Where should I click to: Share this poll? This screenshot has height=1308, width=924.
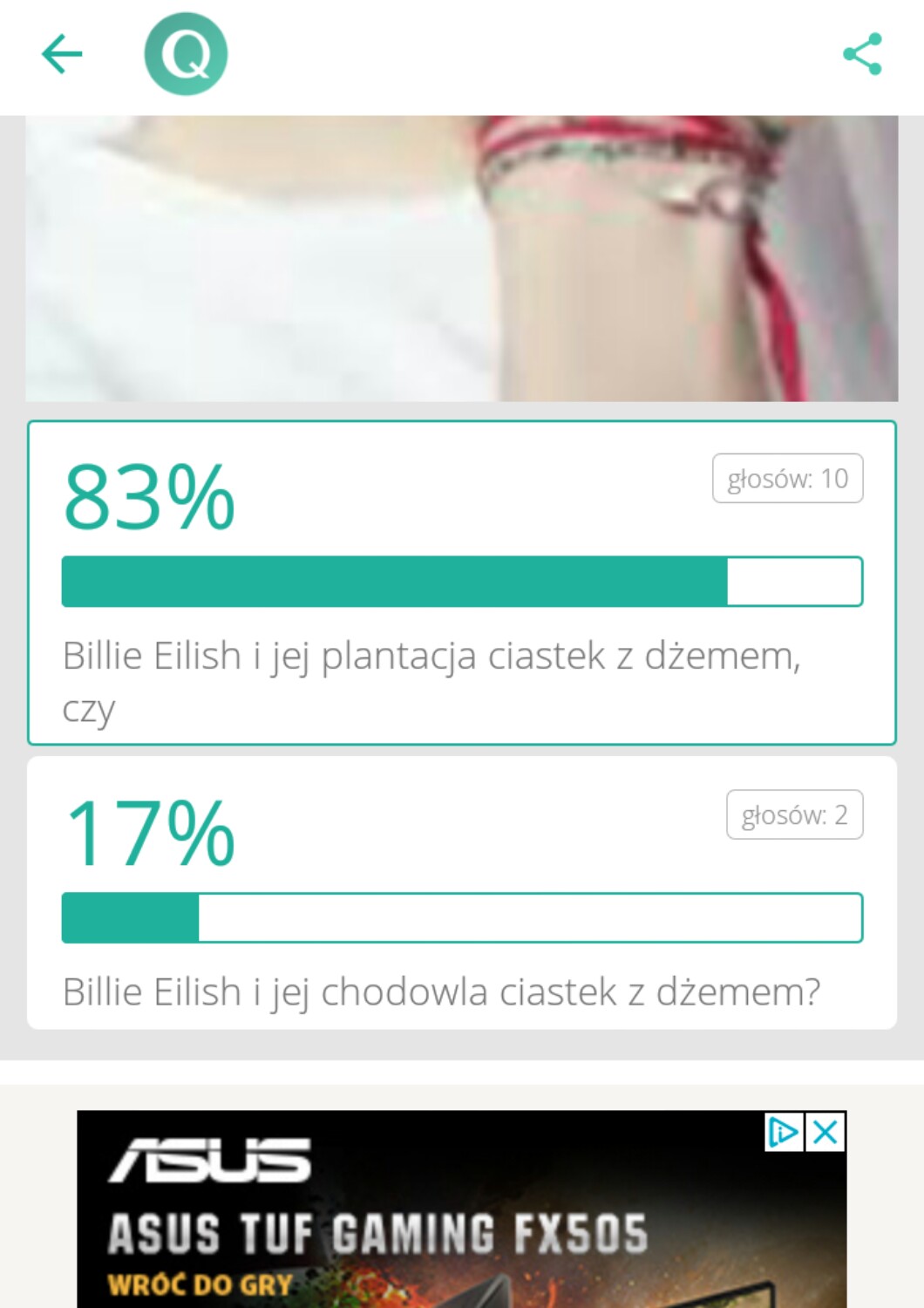(862, 54)
